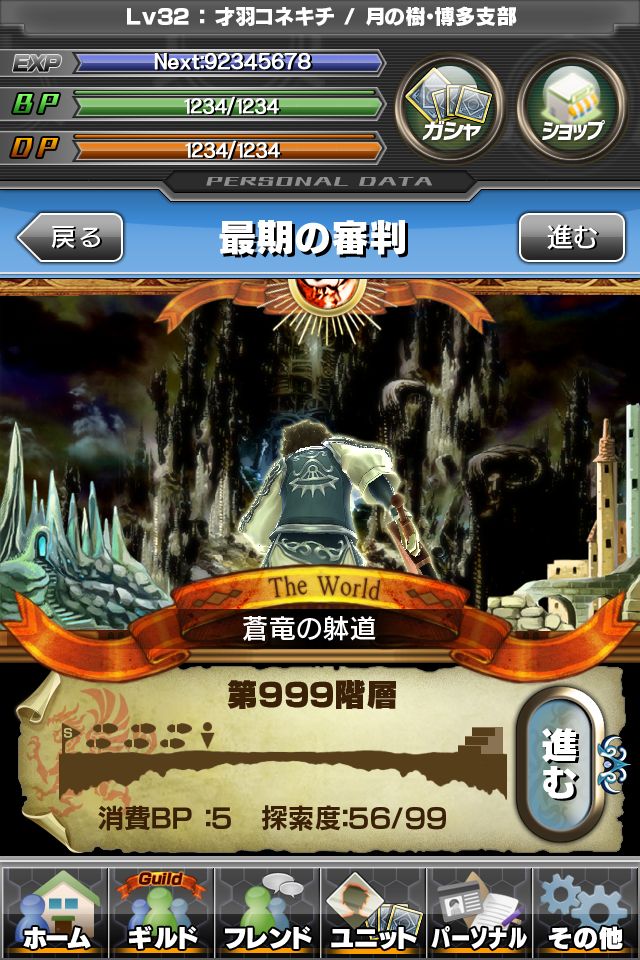
Task: Open the ギルド guild tab
Action: tap(161, 910)
